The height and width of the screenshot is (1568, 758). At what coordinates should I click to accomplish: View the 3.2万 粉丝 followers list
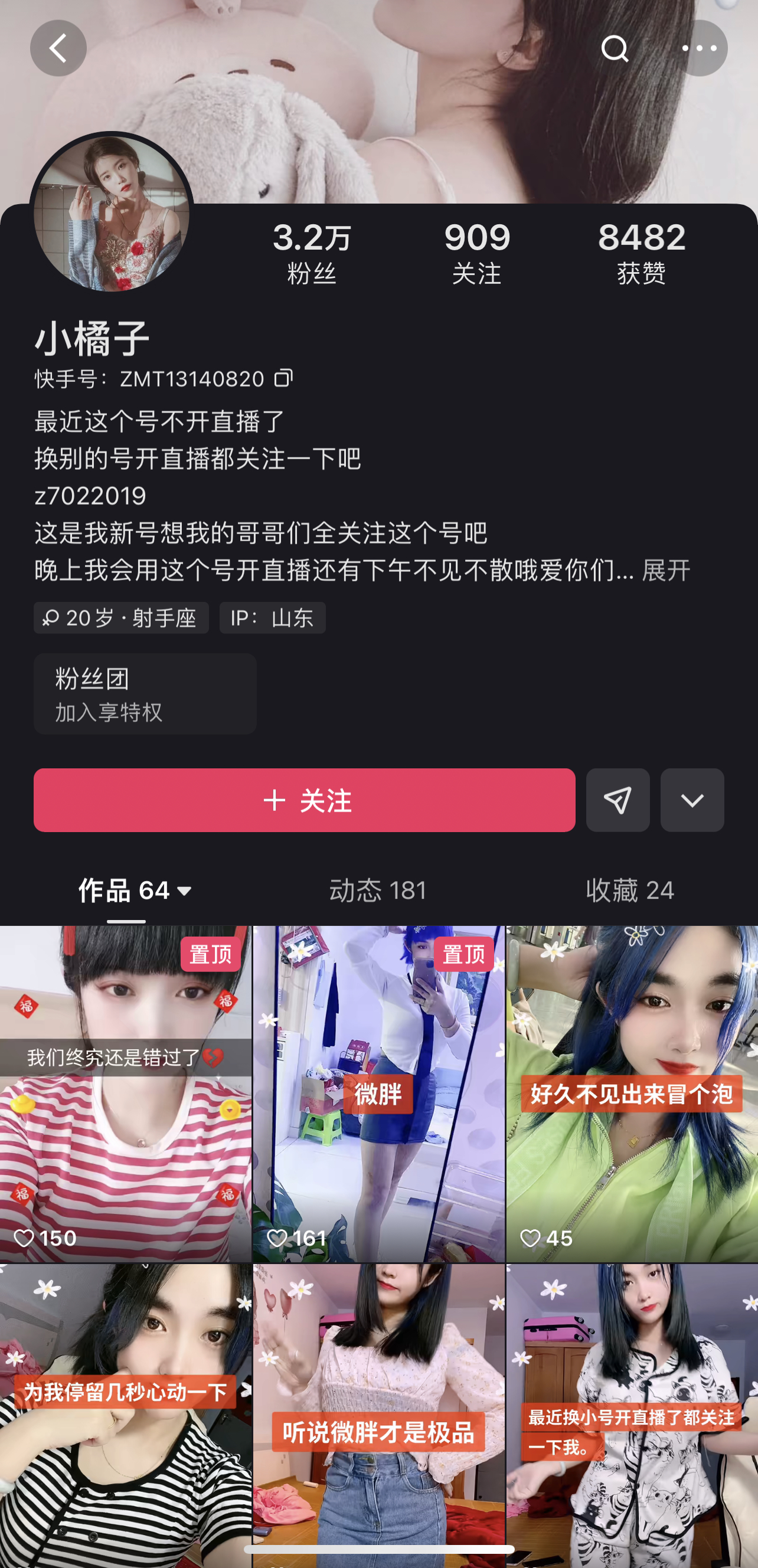pyautogui.click(x=312, y=253)
